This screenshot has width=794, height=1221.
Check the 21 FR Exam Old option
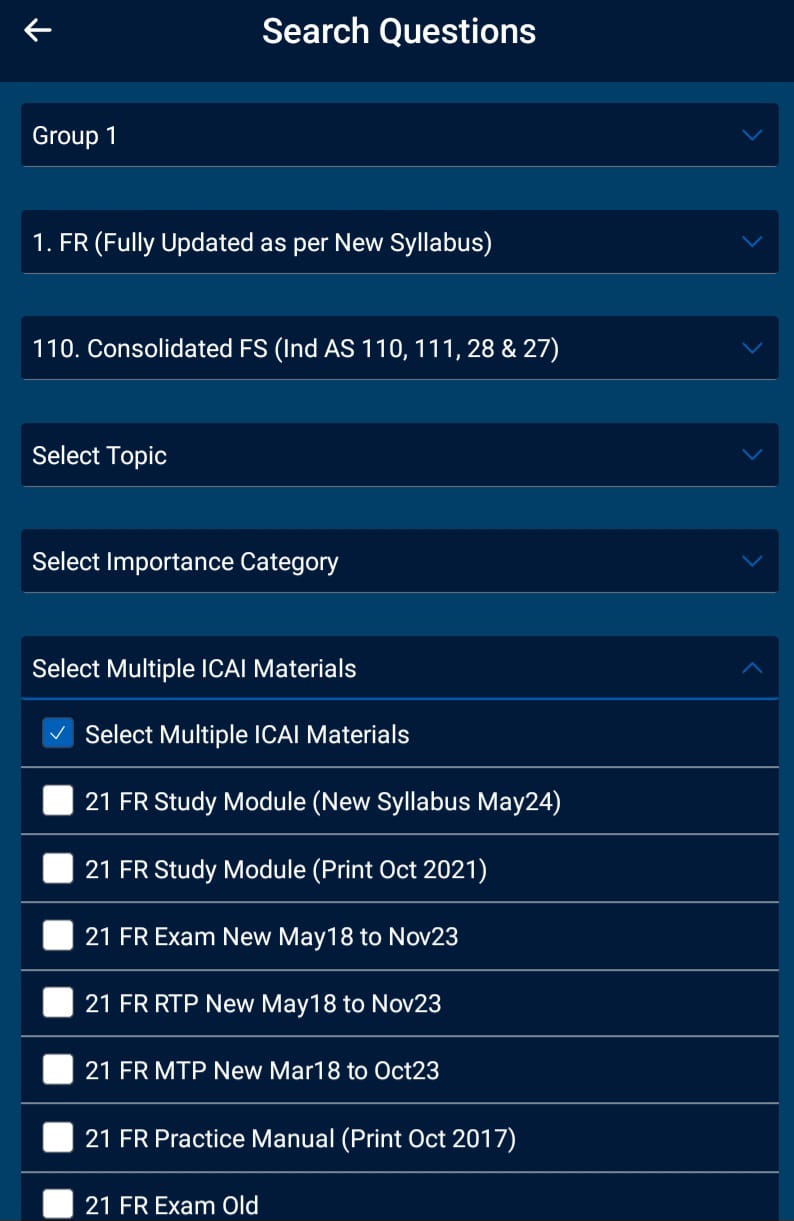(x=58, y=1204)
